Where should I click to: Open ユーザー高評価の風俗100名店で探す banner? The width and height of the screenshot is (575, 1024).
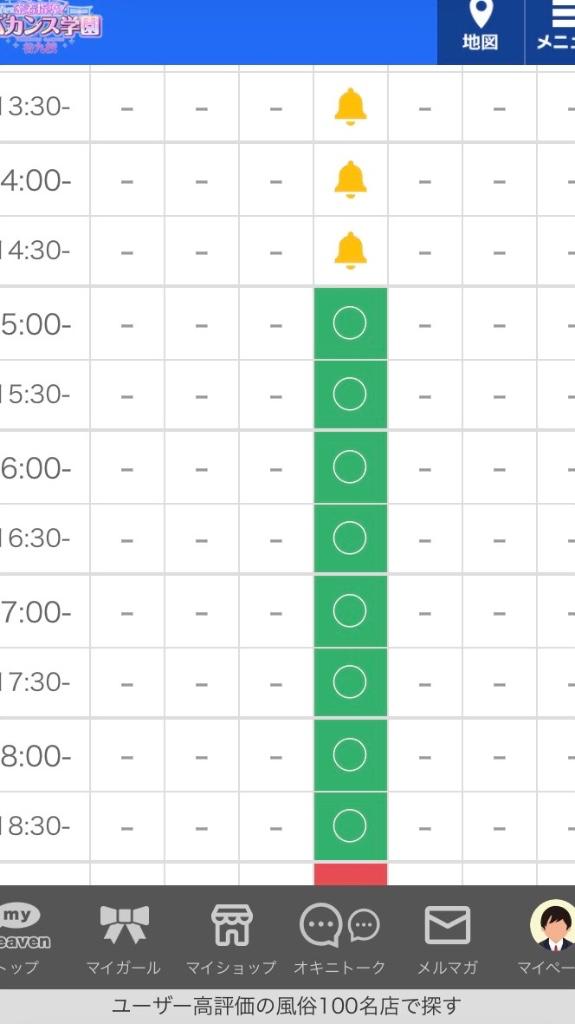coord(288,1006)
